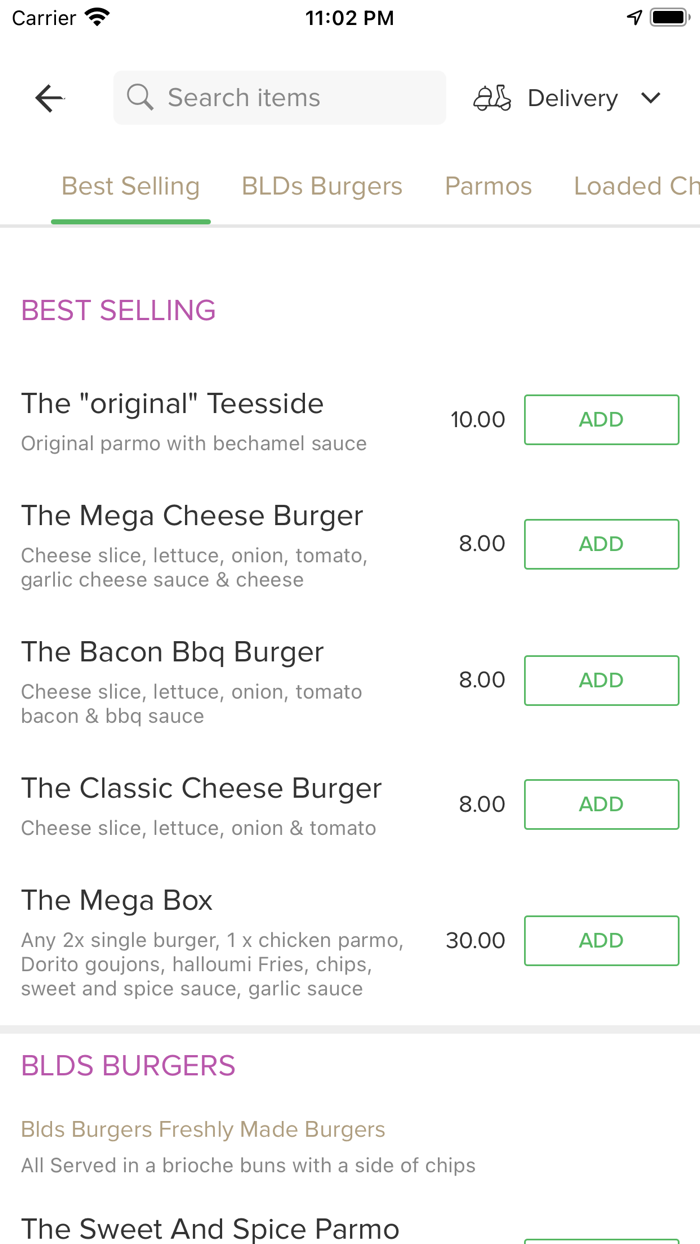
Task: Add The Mega Box to order
Action: [x=602, y=940]
